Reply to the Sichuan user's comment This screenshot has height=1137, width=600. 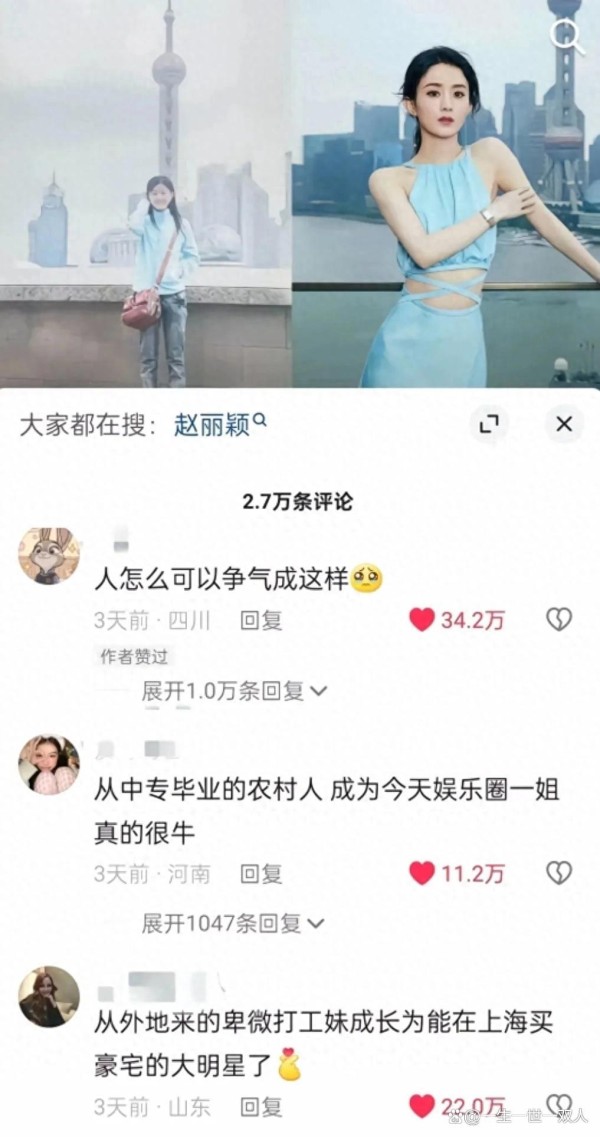(261, 621)
